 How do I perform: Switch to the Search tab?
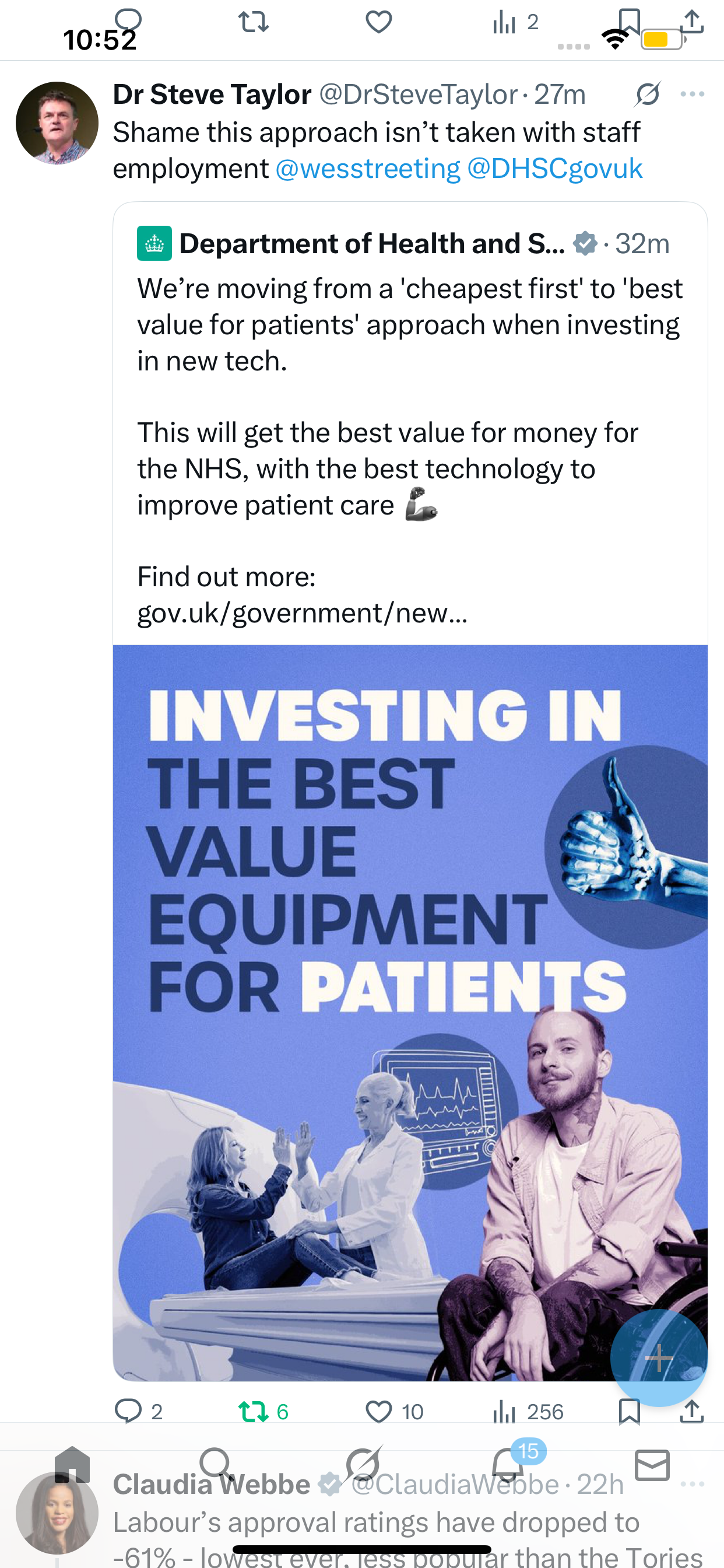[217, 1465]
